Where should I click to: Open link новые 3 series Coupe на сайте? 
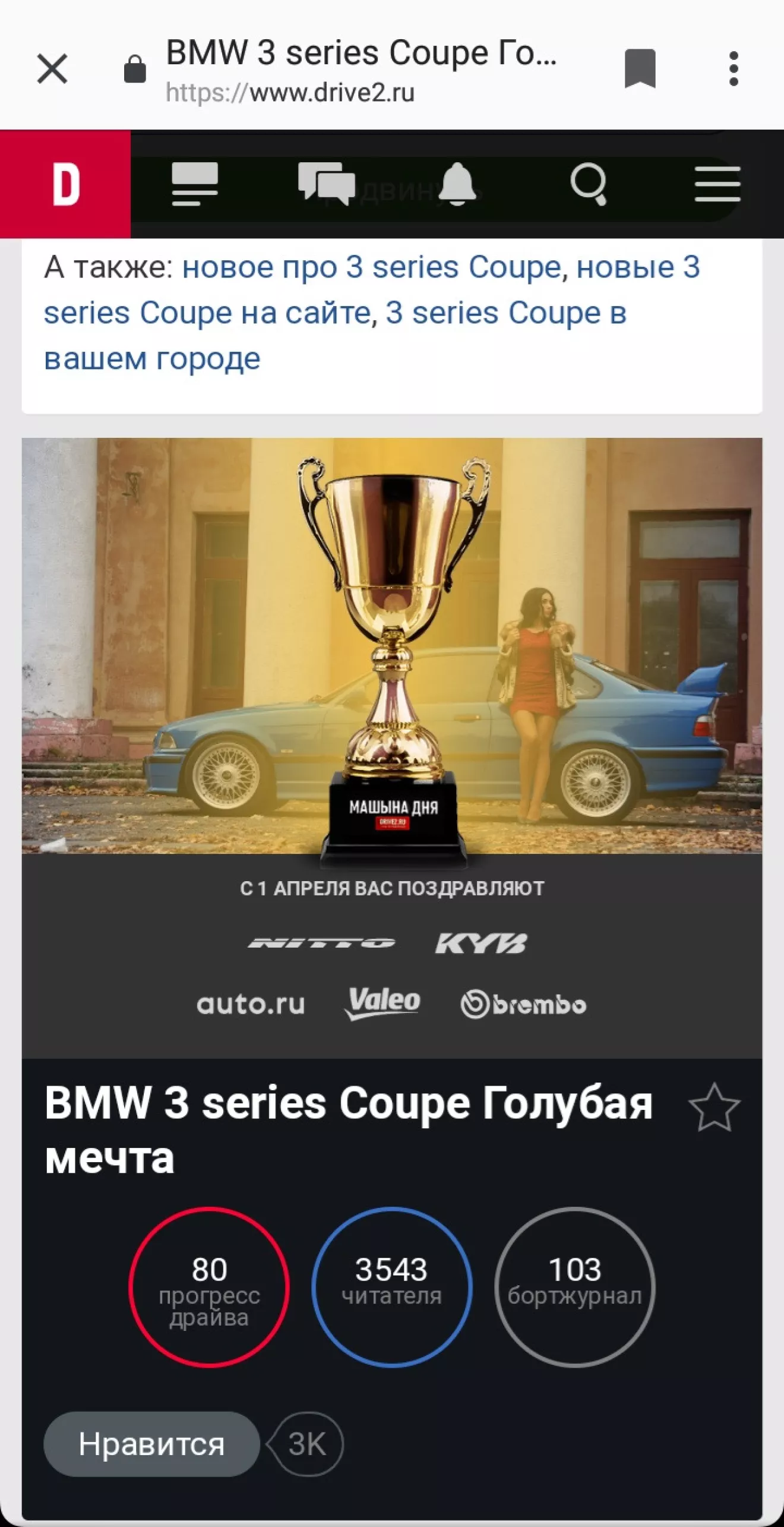point(372,290)
